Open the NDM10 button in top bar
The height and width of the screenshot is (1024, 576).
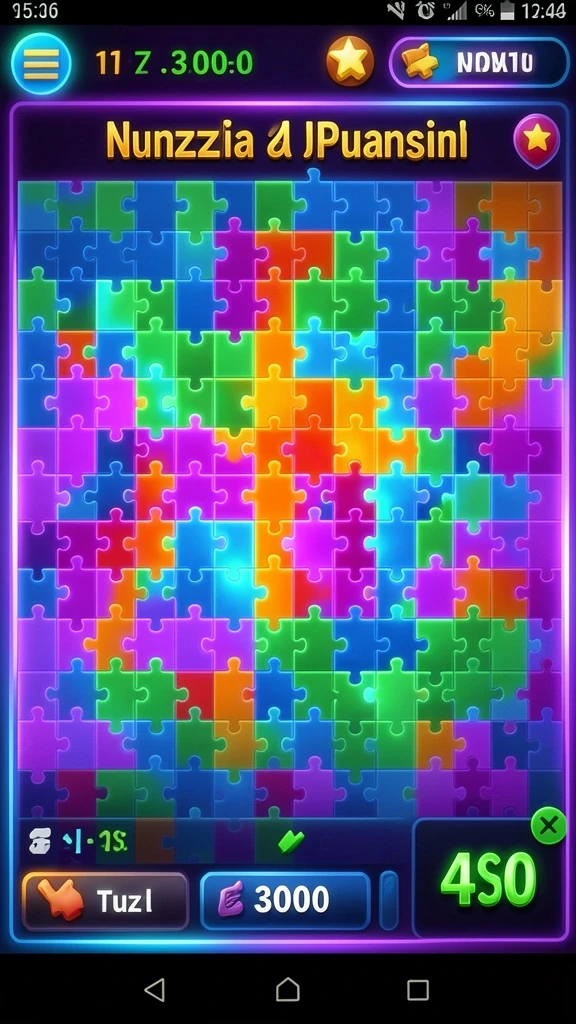click(x=479, y=62)
